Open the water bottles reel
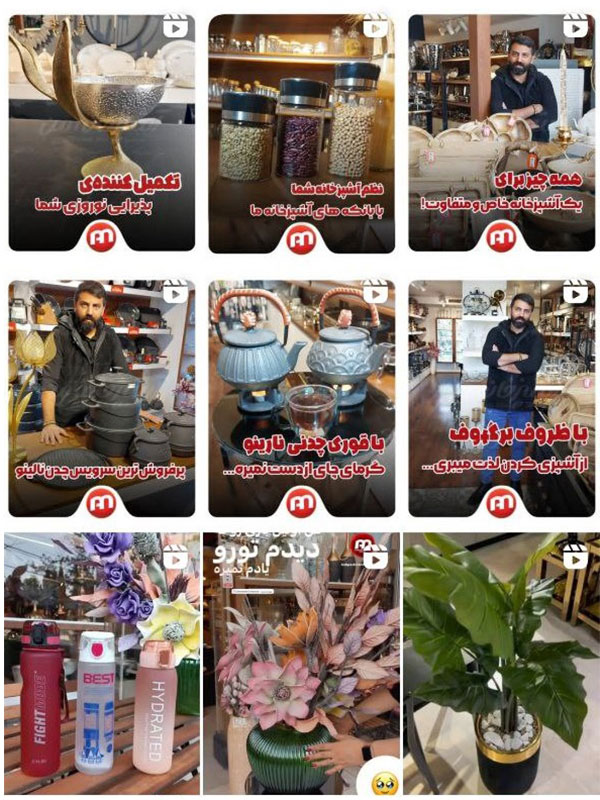 tap(101, 665)
